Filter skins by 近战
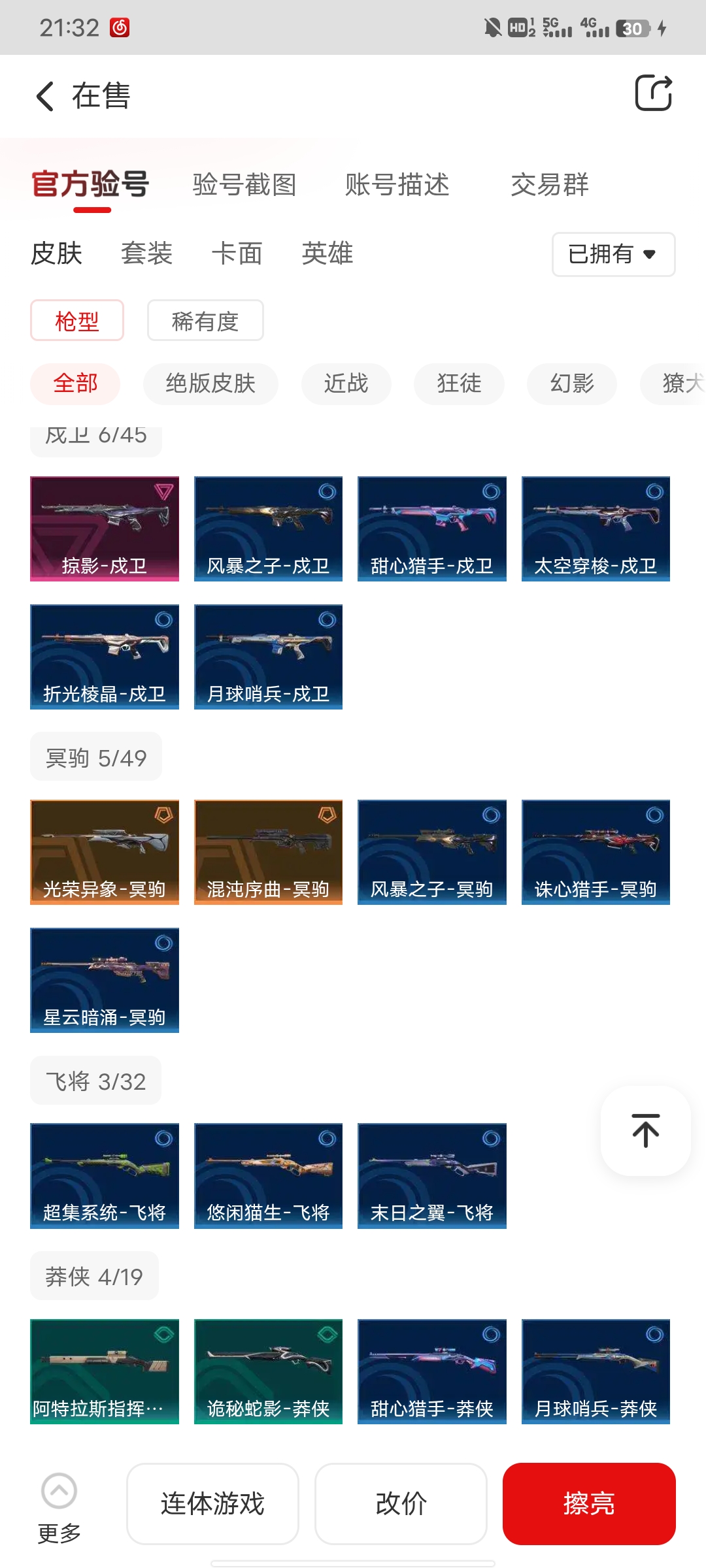The image size is (706, 1568). (346, 384)
